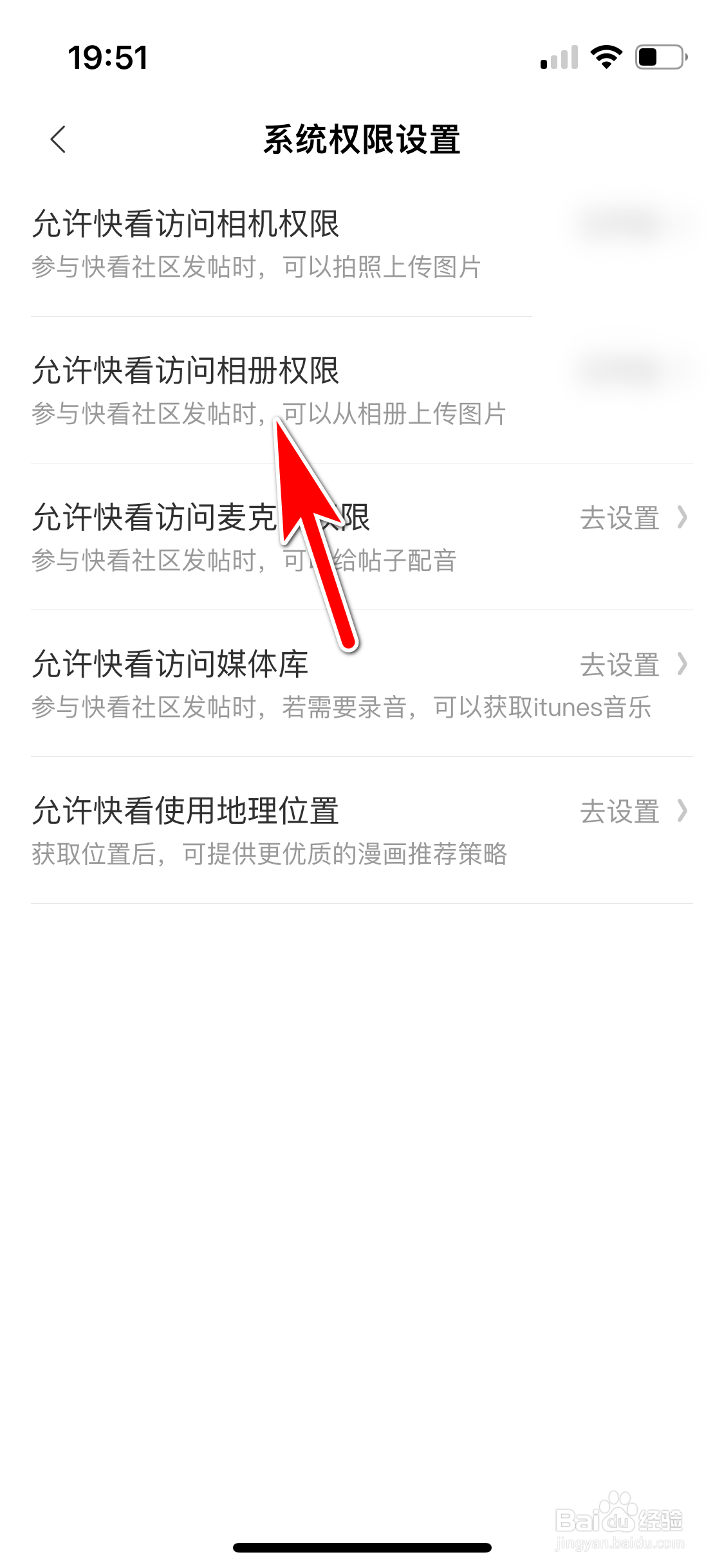Select the 允许快看使用地理位置 row
The height and width of the screenshot is (1568, 724).
pyautogui.click(x=257, y=811)
